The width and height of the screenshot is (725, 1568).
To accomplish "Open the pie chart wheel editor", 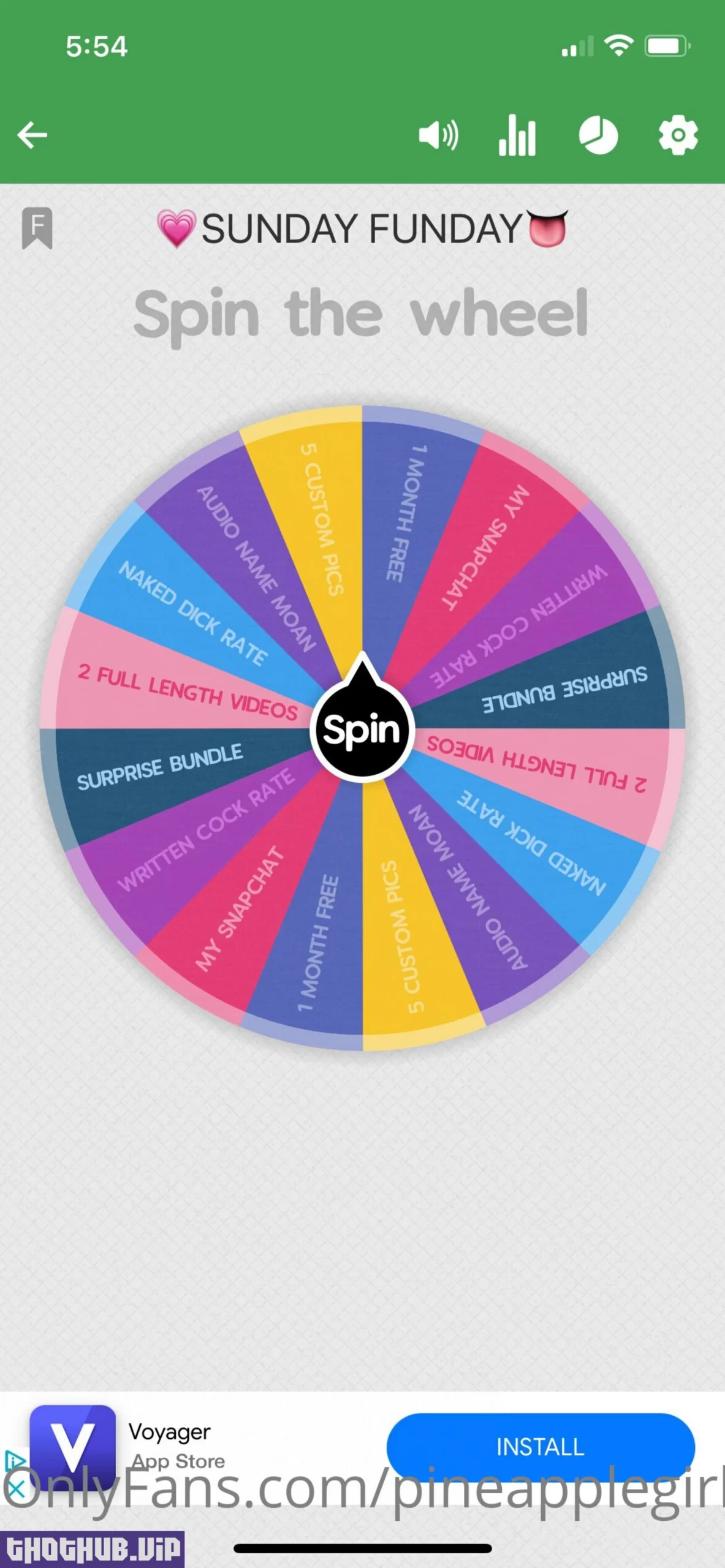I will [x=598, y=135].
